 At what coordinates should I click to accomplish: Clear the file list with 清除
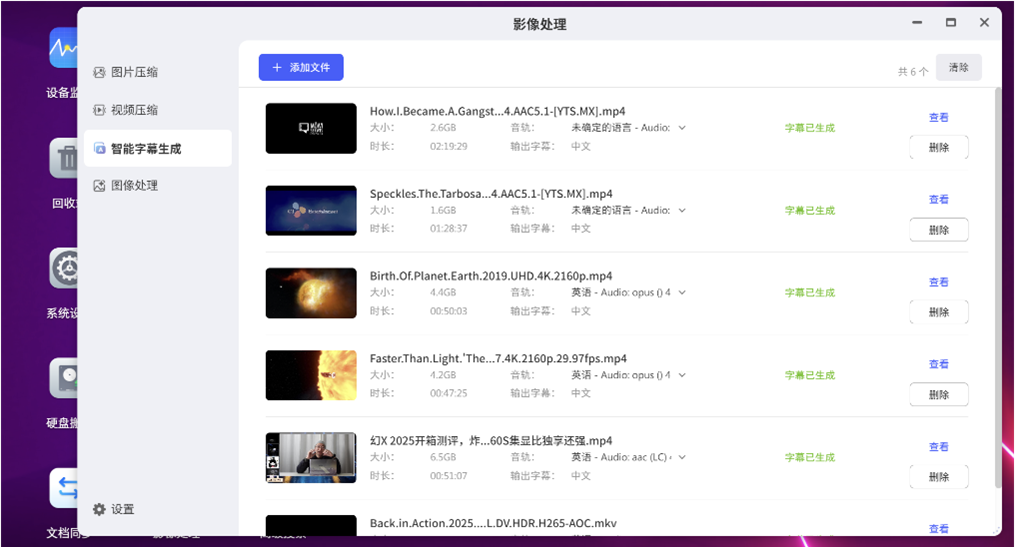coord(958,67)
